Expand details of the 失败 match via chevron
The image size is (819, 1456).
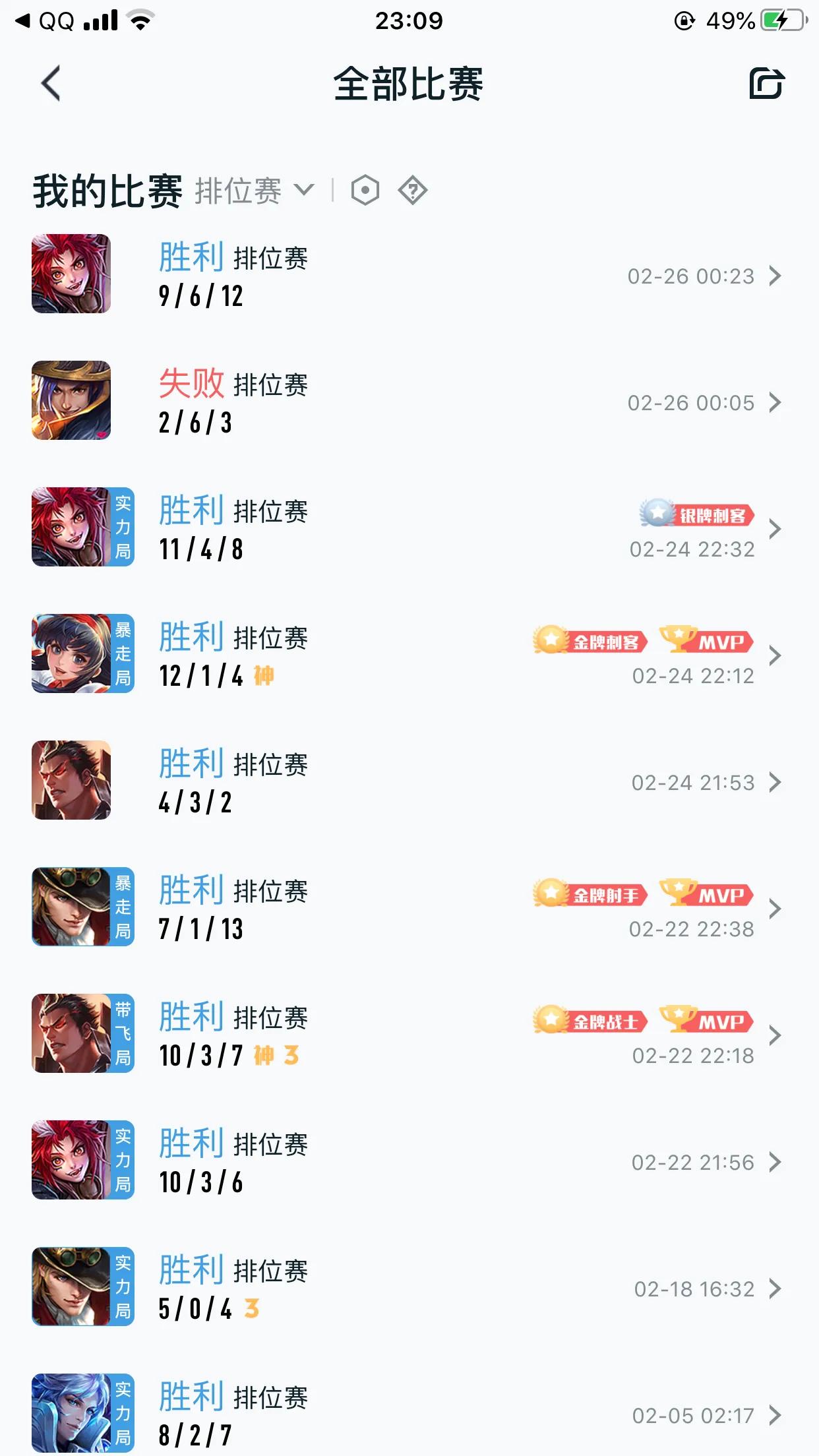pos(775,403)
